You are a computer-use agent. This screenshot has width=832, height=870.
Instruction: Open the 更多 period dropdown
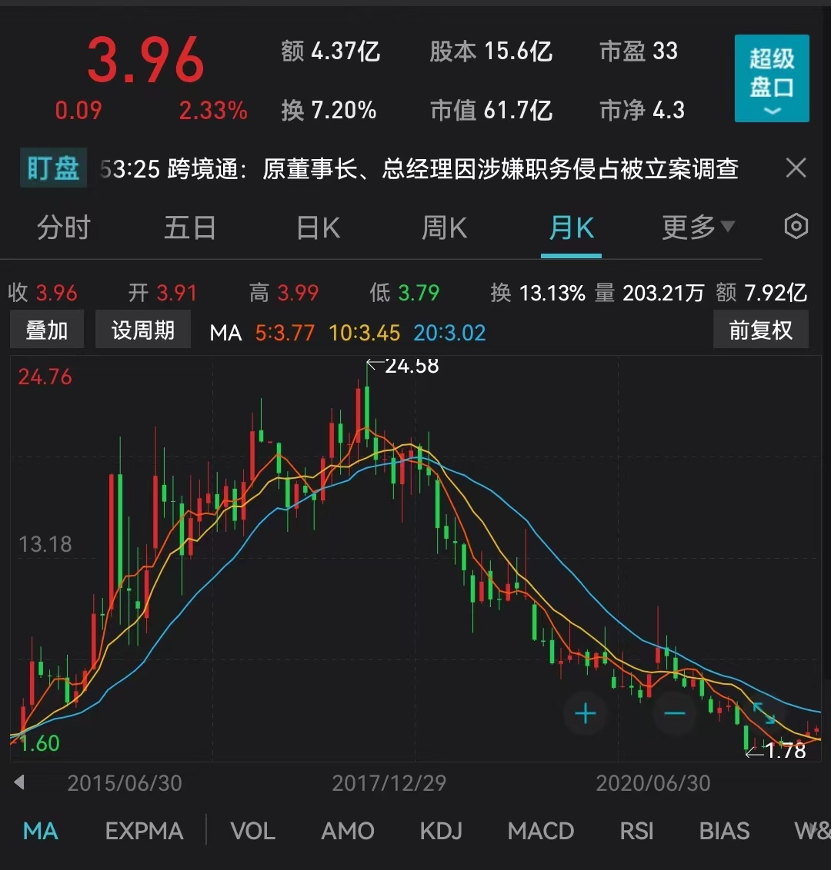(x=697, y=227)
